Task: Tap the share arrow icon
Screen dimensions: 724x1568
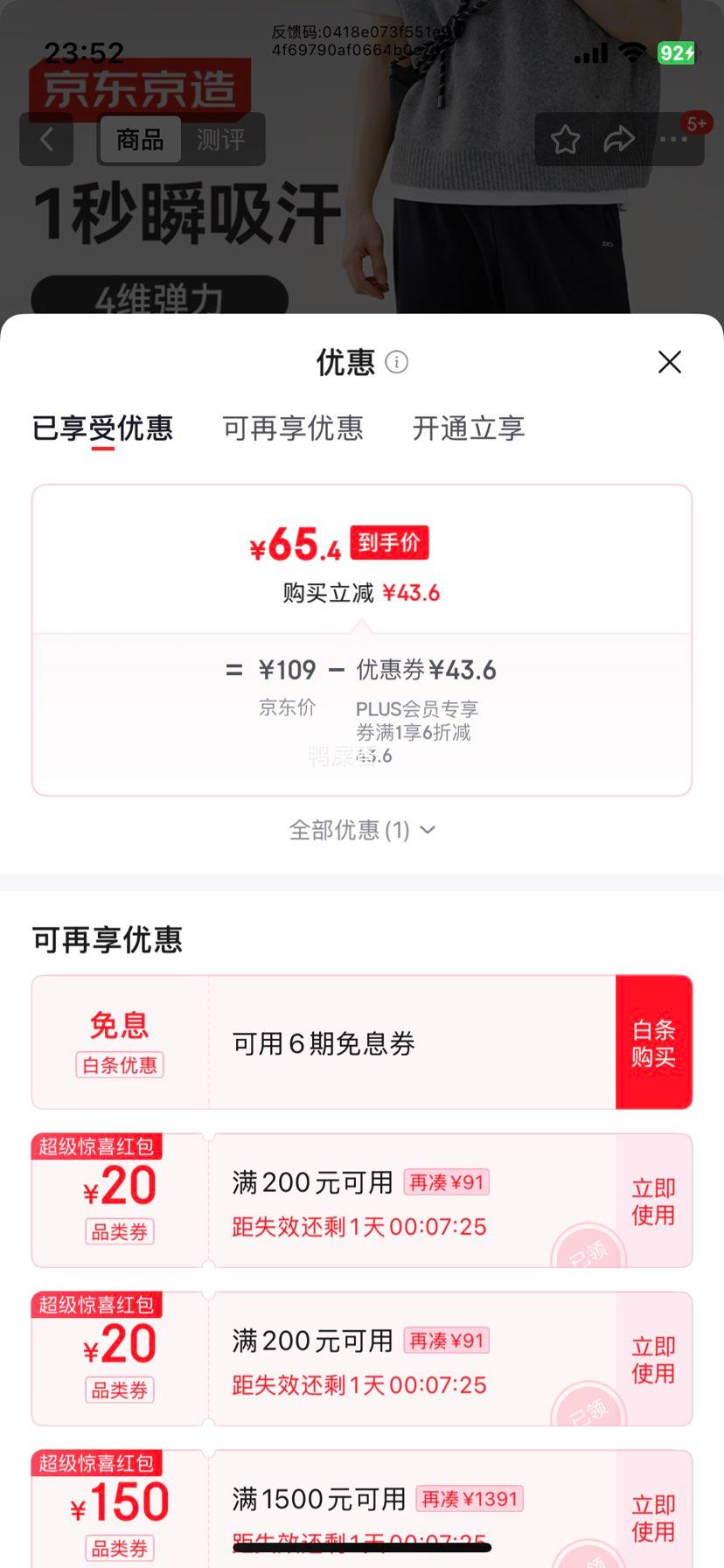Action: 619,138
